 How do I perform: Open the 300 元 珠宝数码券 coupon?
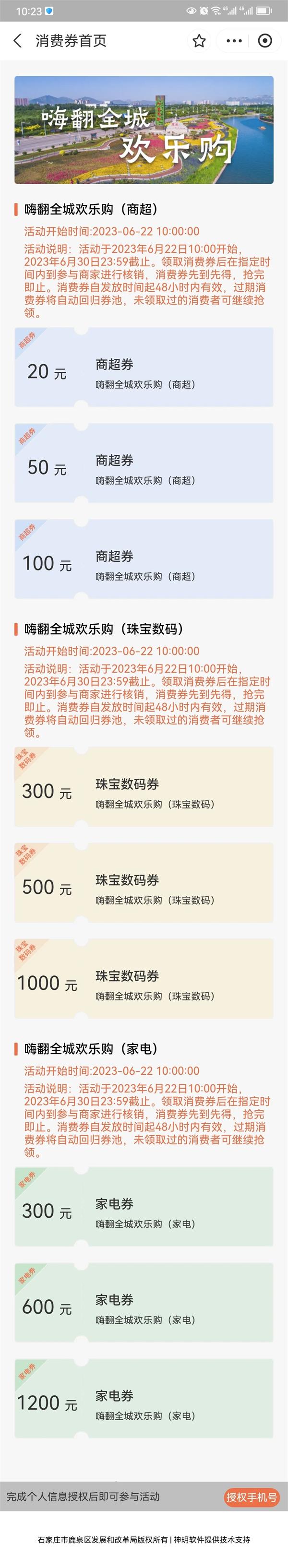[144, 787]
